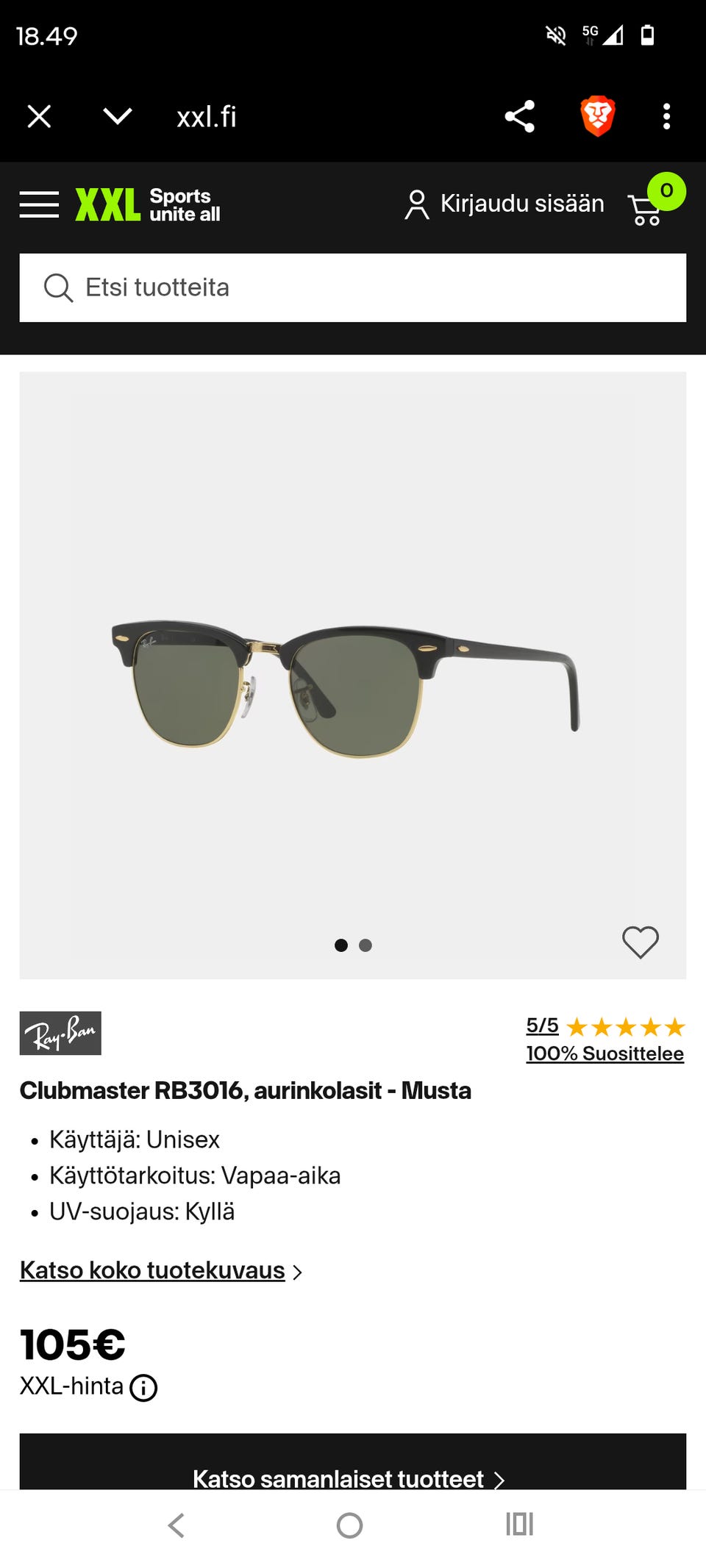The image size is (706, 1568).
Task: Show XXL-hinta info icon
Action: tap(143, 1388)
